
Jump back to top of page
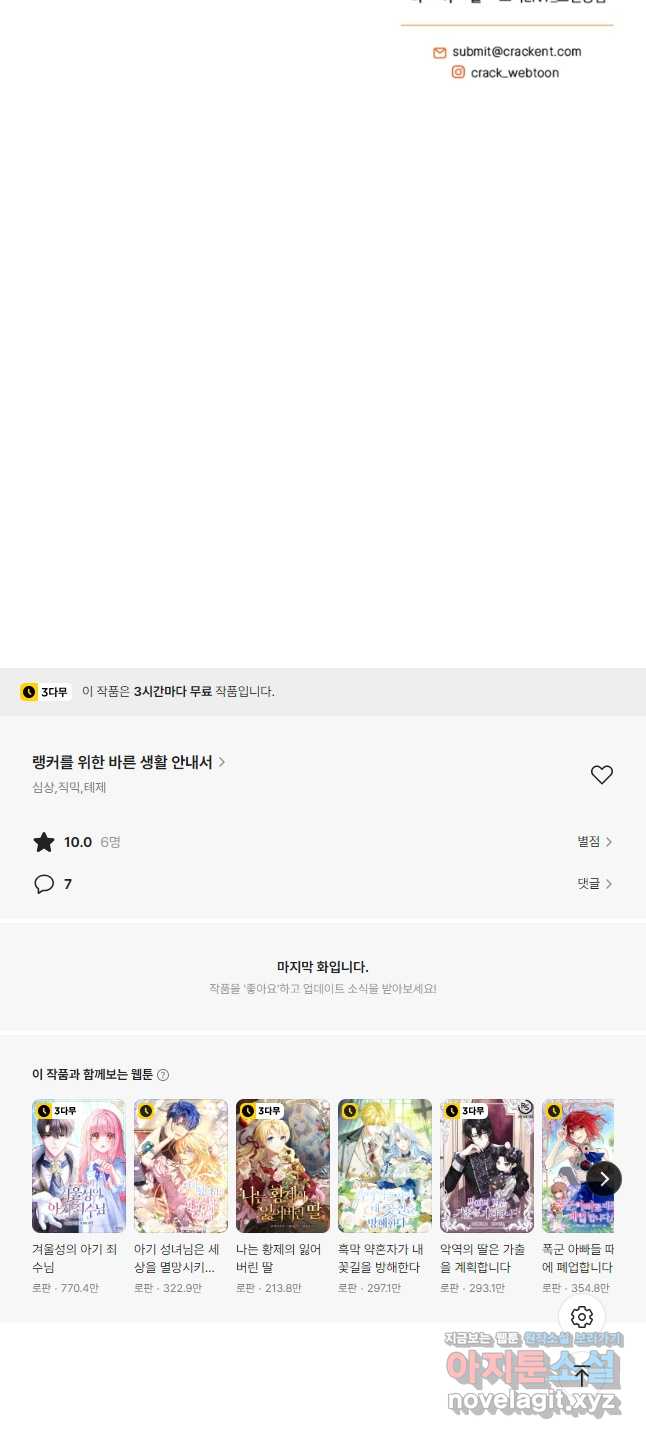pos(582,1376)
